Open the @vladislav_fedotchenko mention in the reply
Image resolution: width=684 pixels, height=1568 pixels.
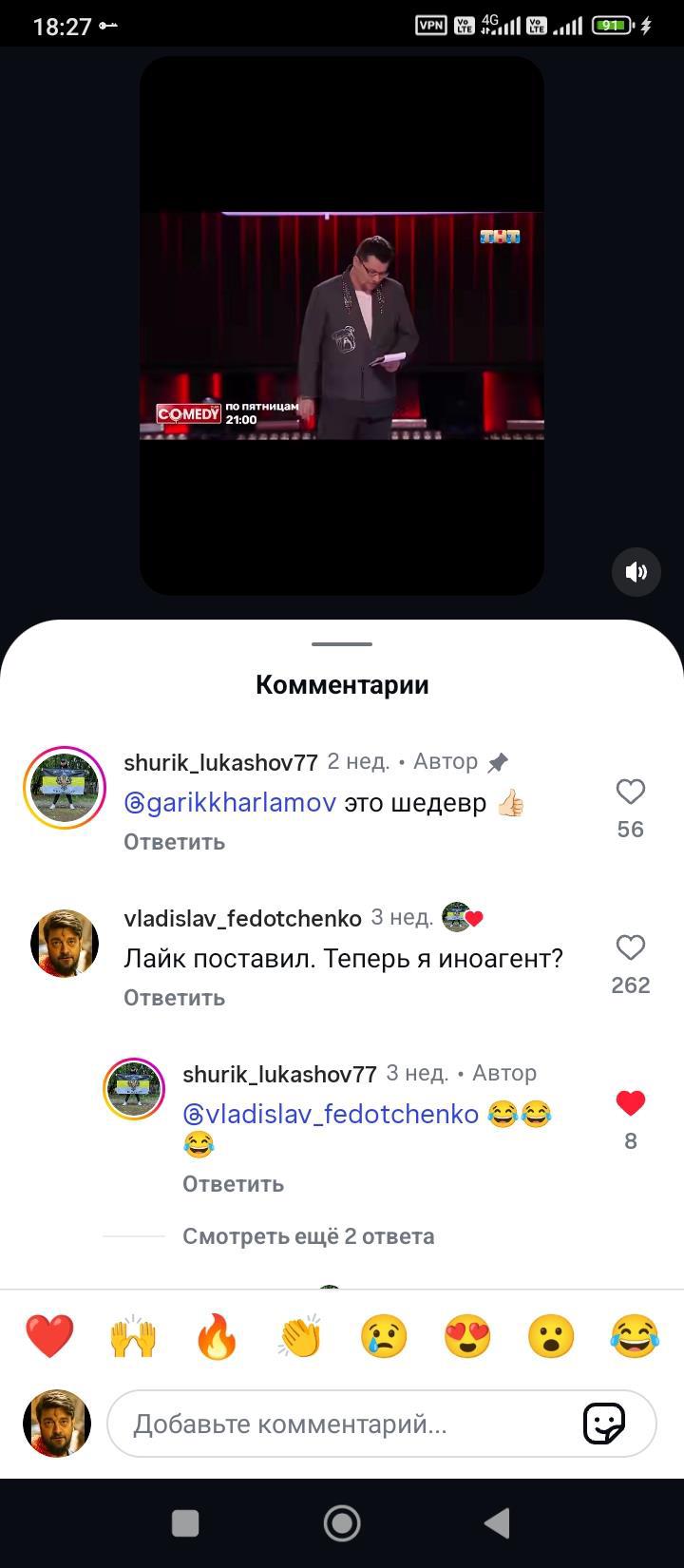(331, 1114)
